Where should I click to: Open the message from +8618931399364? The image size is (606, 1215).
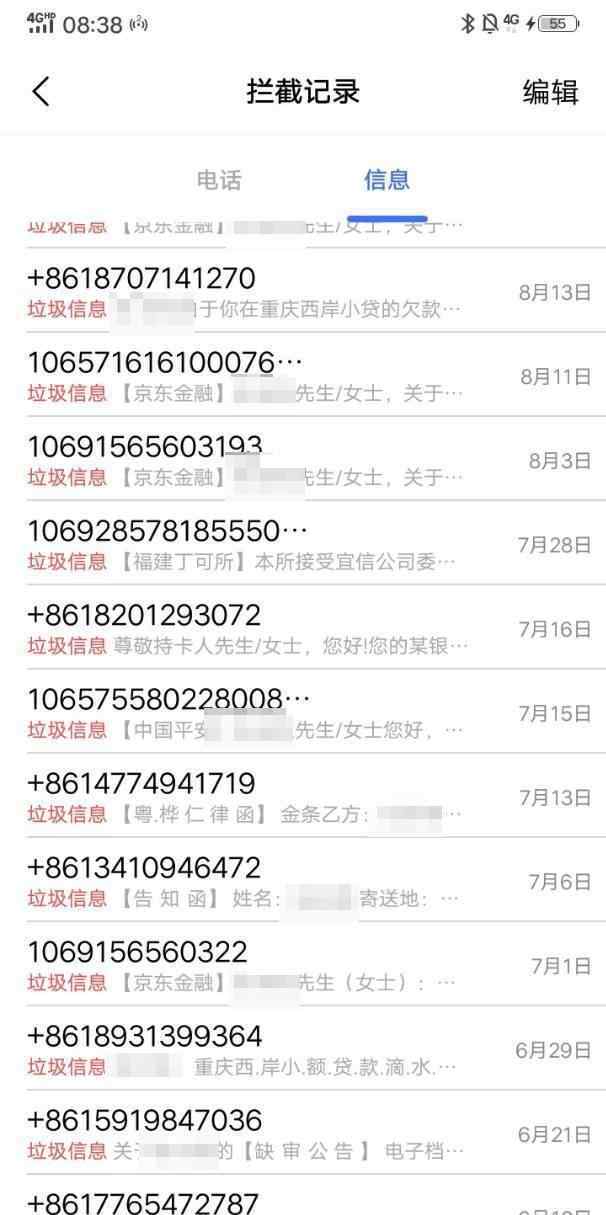pyautogui.click(x=303, y=1047)
